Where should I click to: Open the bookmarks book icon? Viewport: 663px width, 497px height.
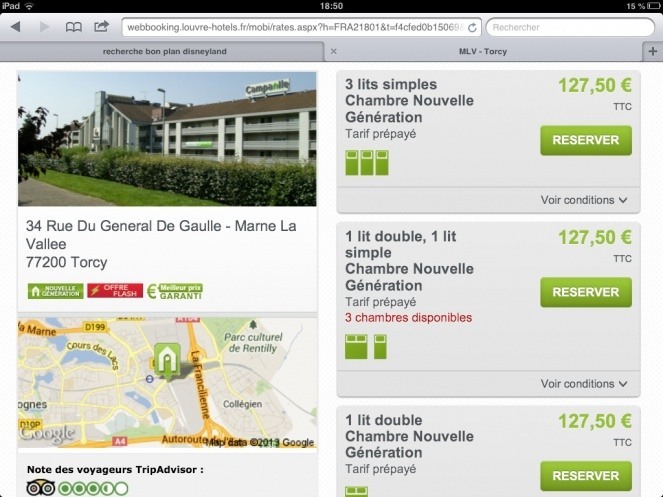73,27
